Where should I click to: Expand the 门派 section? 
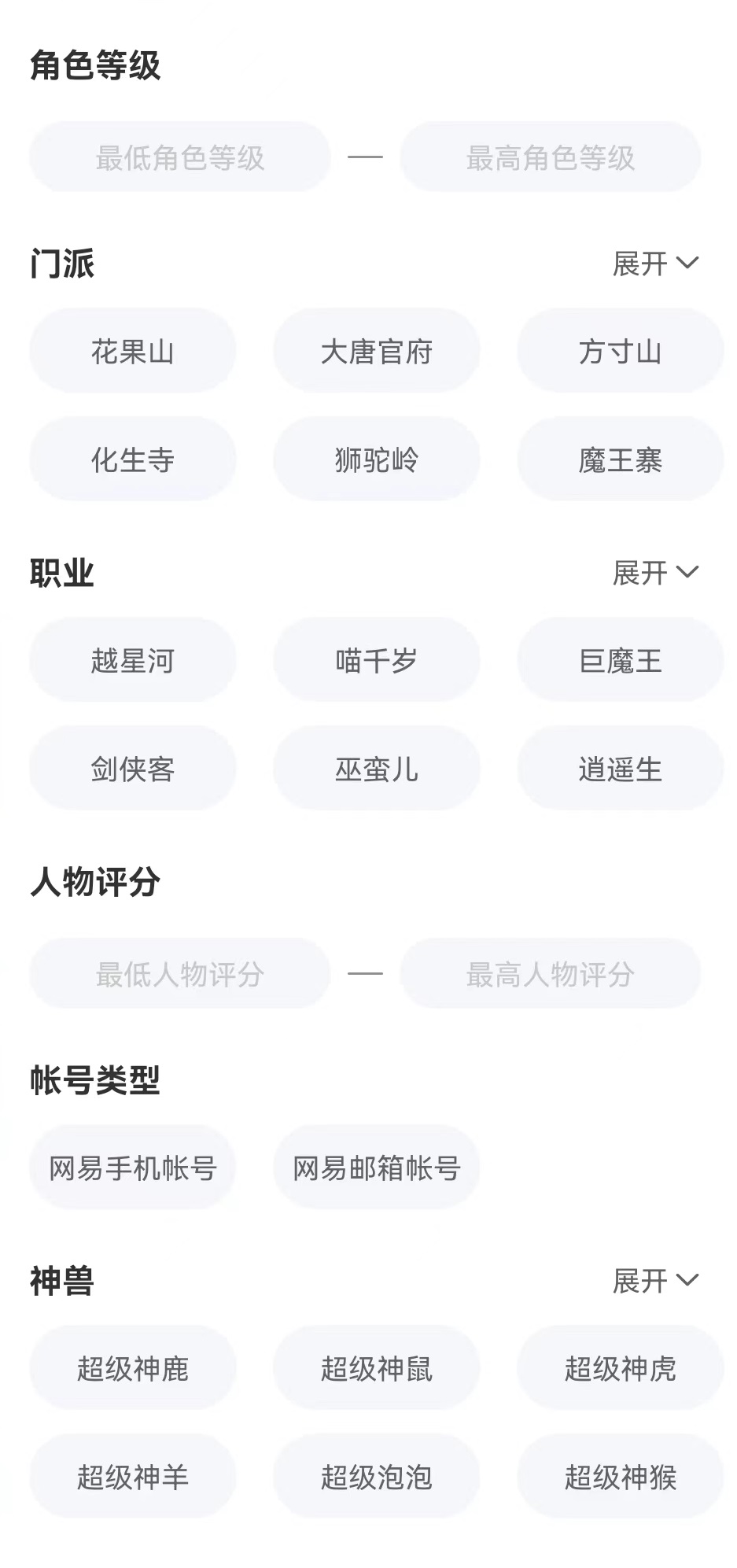[x=654, y=264]
